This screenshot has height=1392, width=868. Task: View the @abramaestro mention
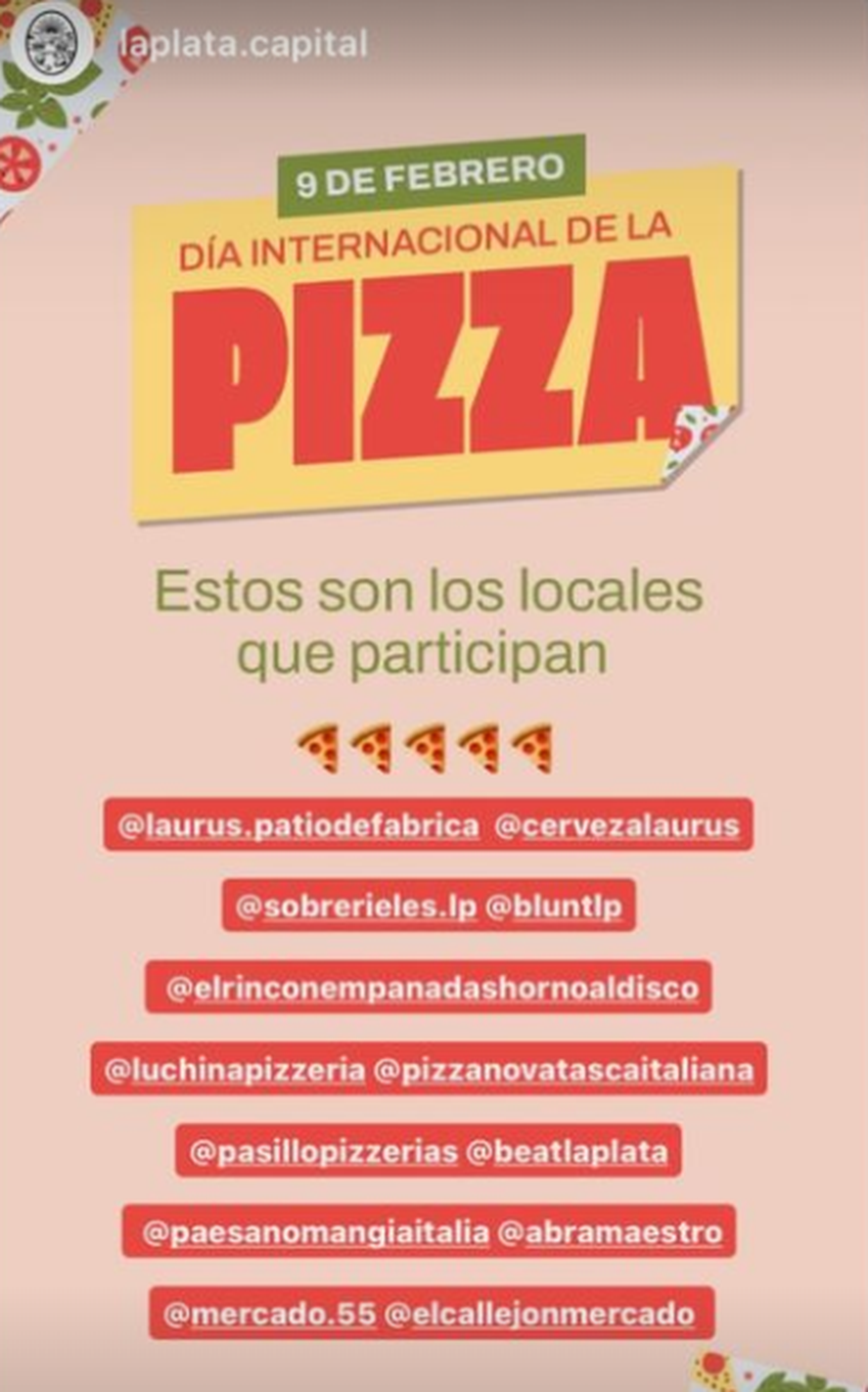(611, 1232)
